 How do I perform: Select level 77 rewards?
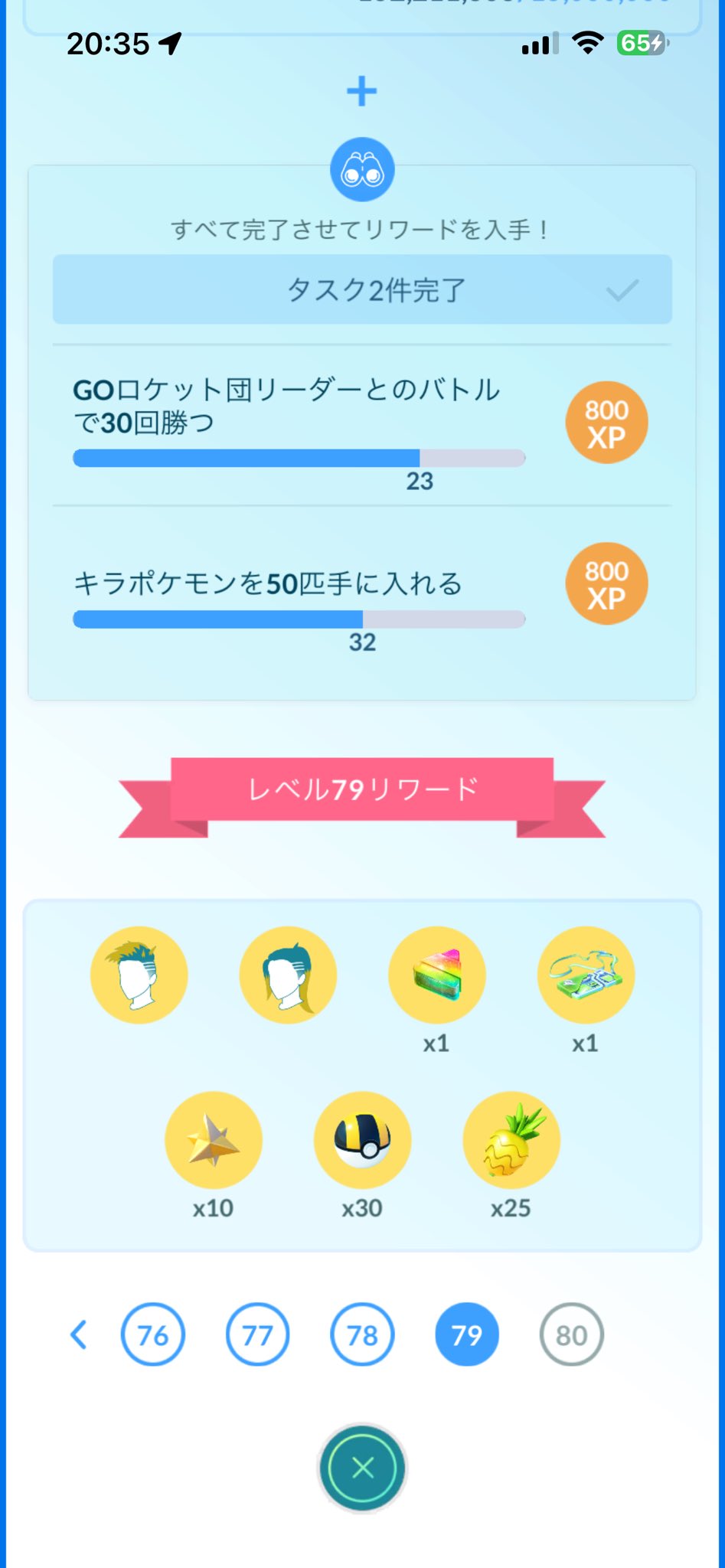click(257, 1334)
